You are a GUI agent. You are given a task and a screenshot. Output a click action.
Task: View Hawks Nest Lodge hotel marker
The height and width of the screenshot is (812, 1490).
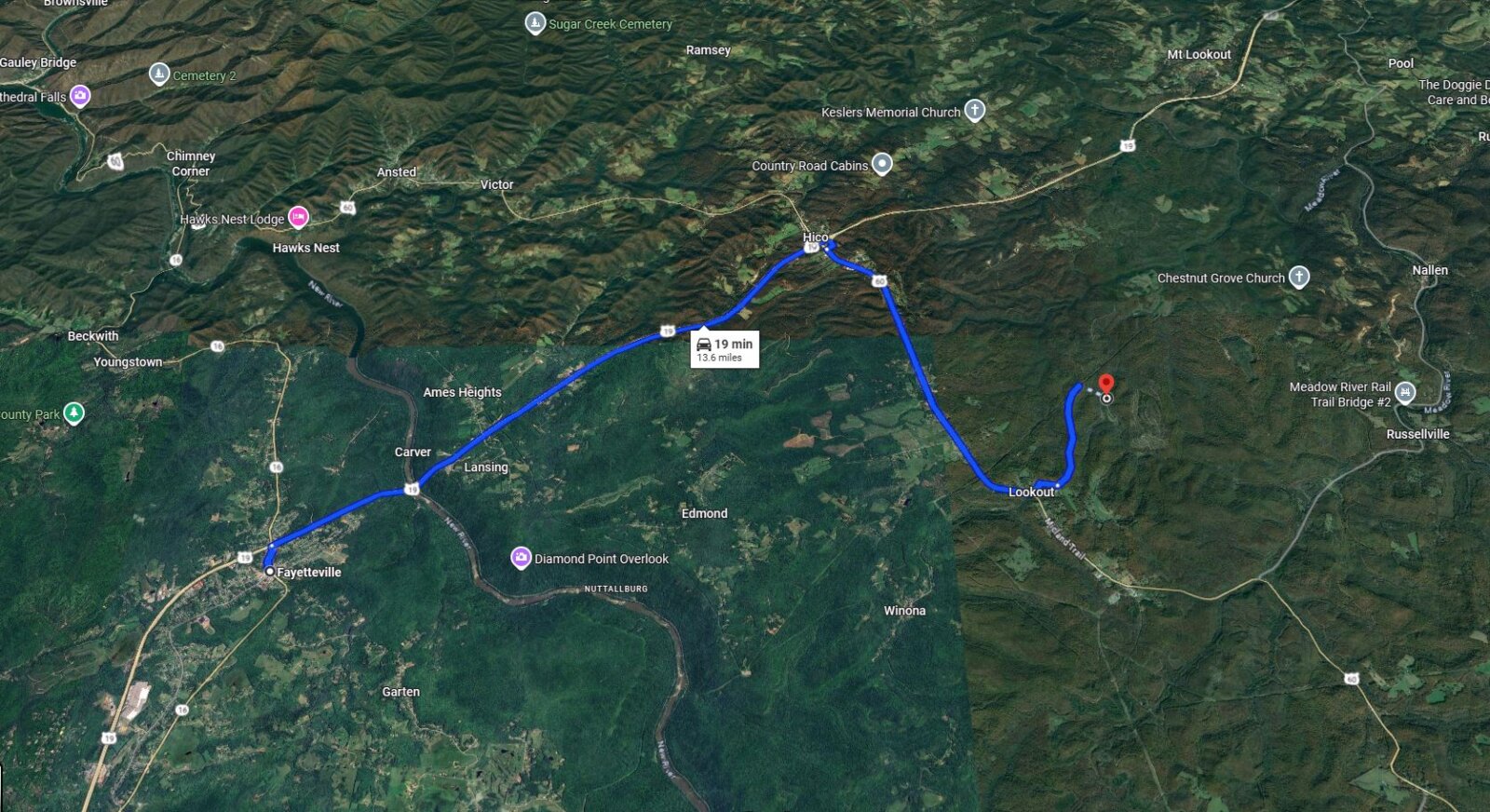pyautogui.click(x=298, y=217)
